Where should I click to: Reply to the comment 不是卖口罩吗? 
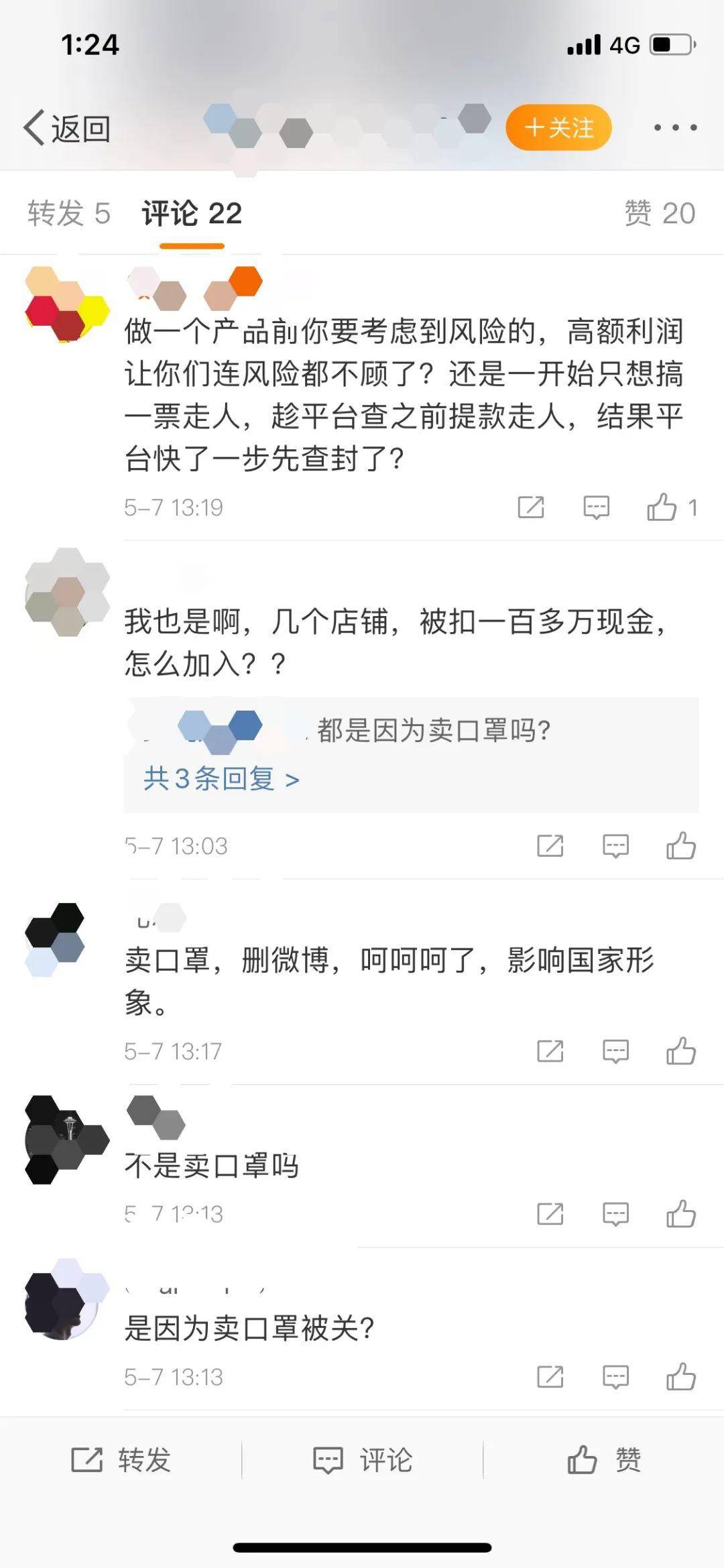pos(615,1214)
